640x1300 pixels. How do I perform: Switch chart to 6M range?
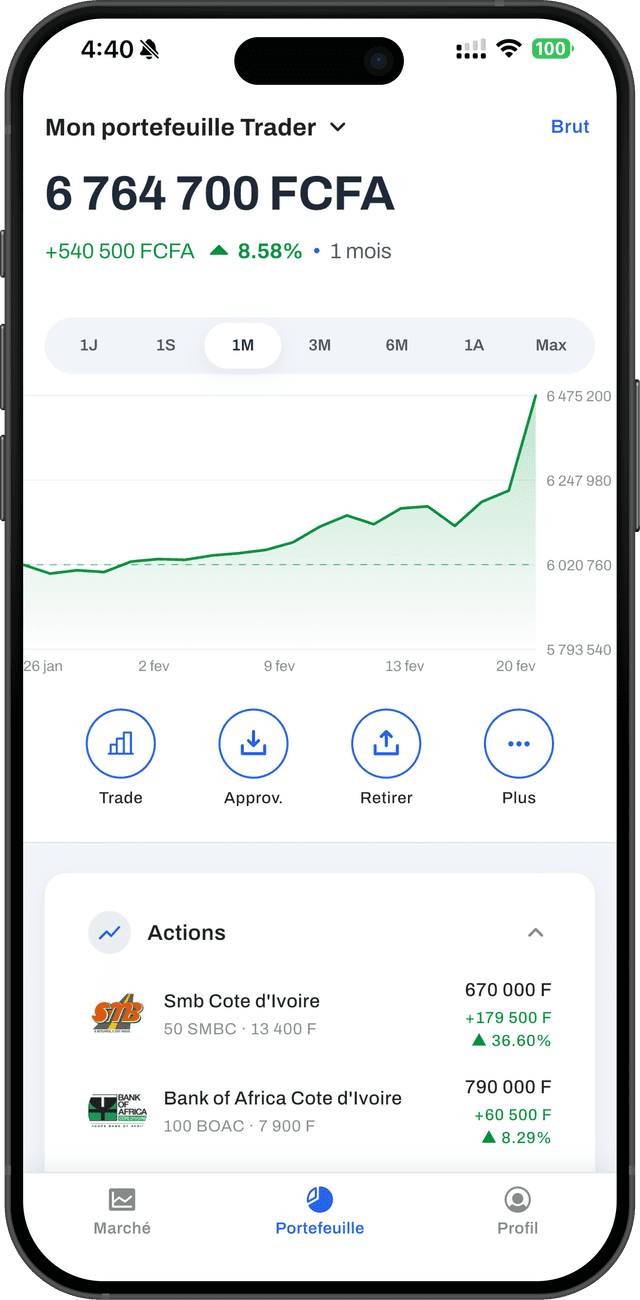click(397, 345)
